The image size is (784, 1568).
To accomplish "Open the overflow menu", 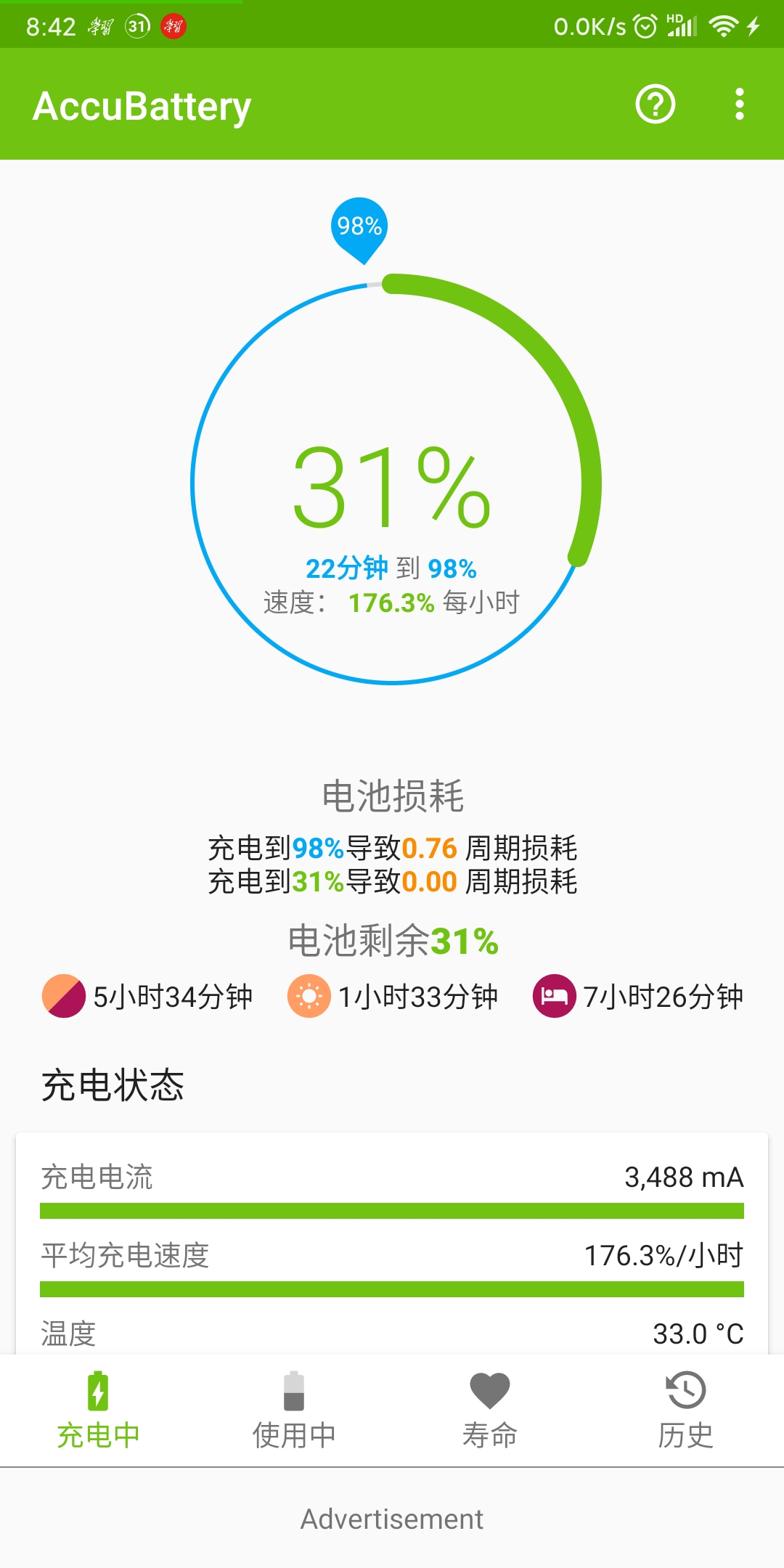I will 739,105.
